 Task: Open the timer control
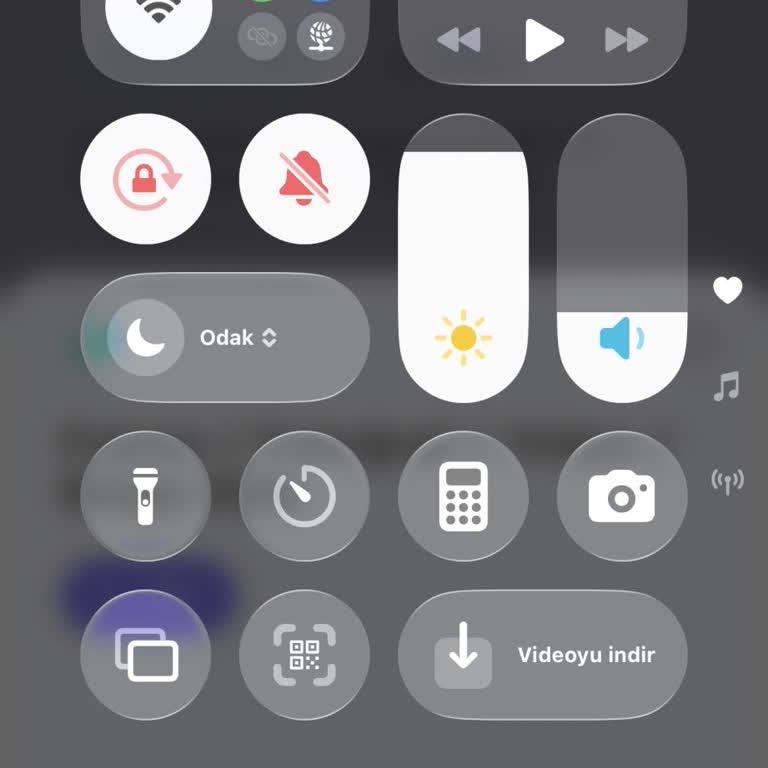pyautogui.click(x=305, y=496)
